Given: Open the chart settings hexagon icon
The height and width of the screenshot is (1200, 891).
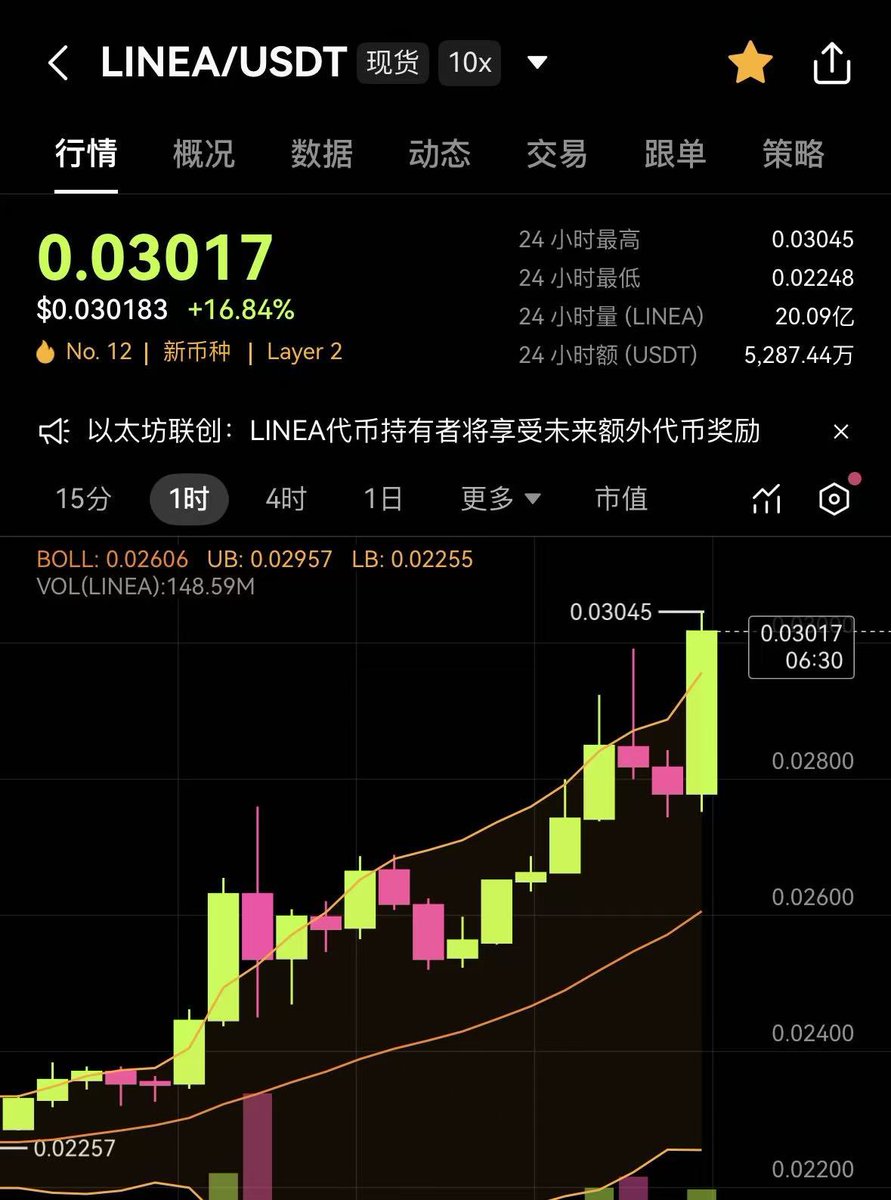Looking at the screenshot, I should point(834,499).
